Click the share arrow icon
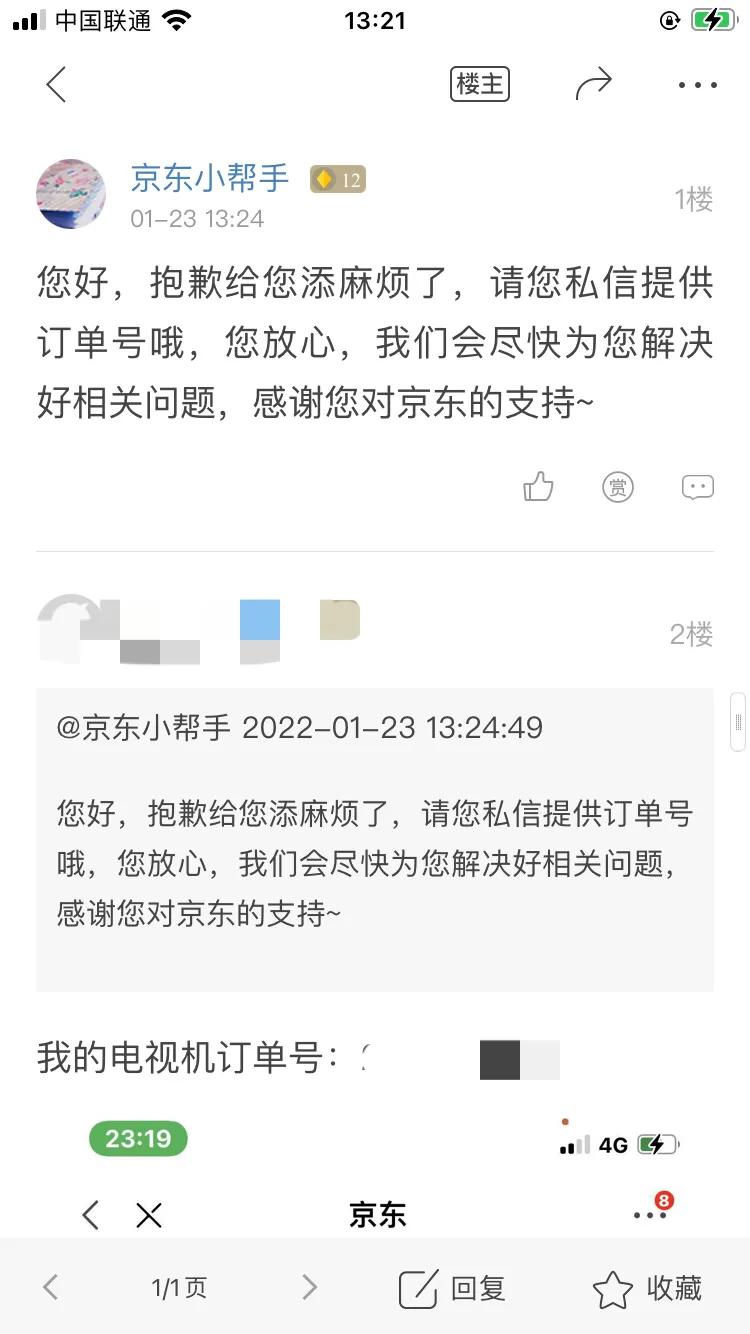 pyautogui.click(x=595, y=84)
